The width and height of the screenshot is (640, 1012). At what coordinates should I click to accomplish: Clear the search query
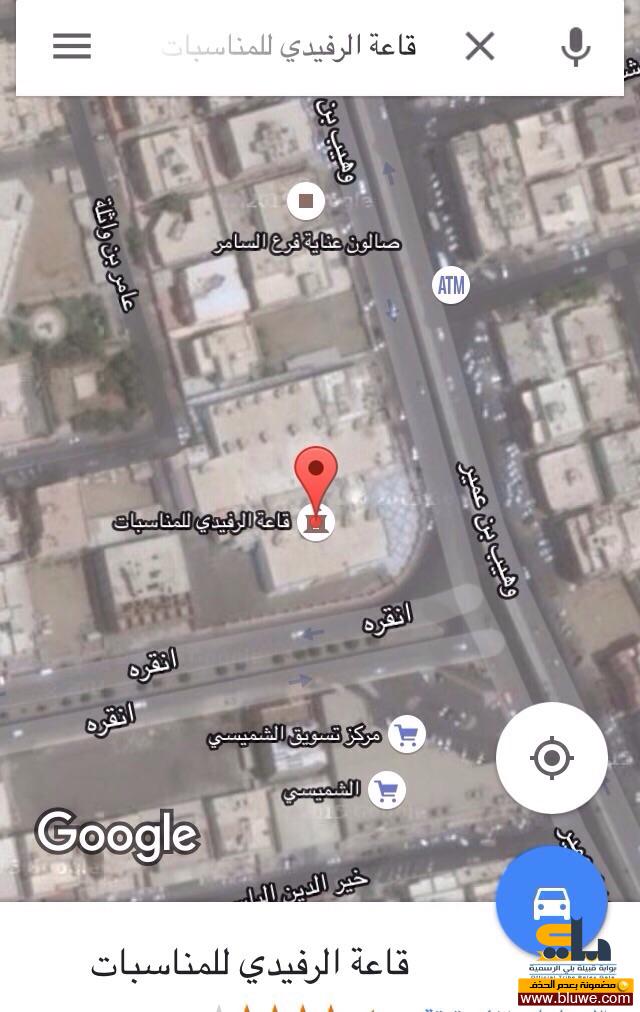coord(480,46)
